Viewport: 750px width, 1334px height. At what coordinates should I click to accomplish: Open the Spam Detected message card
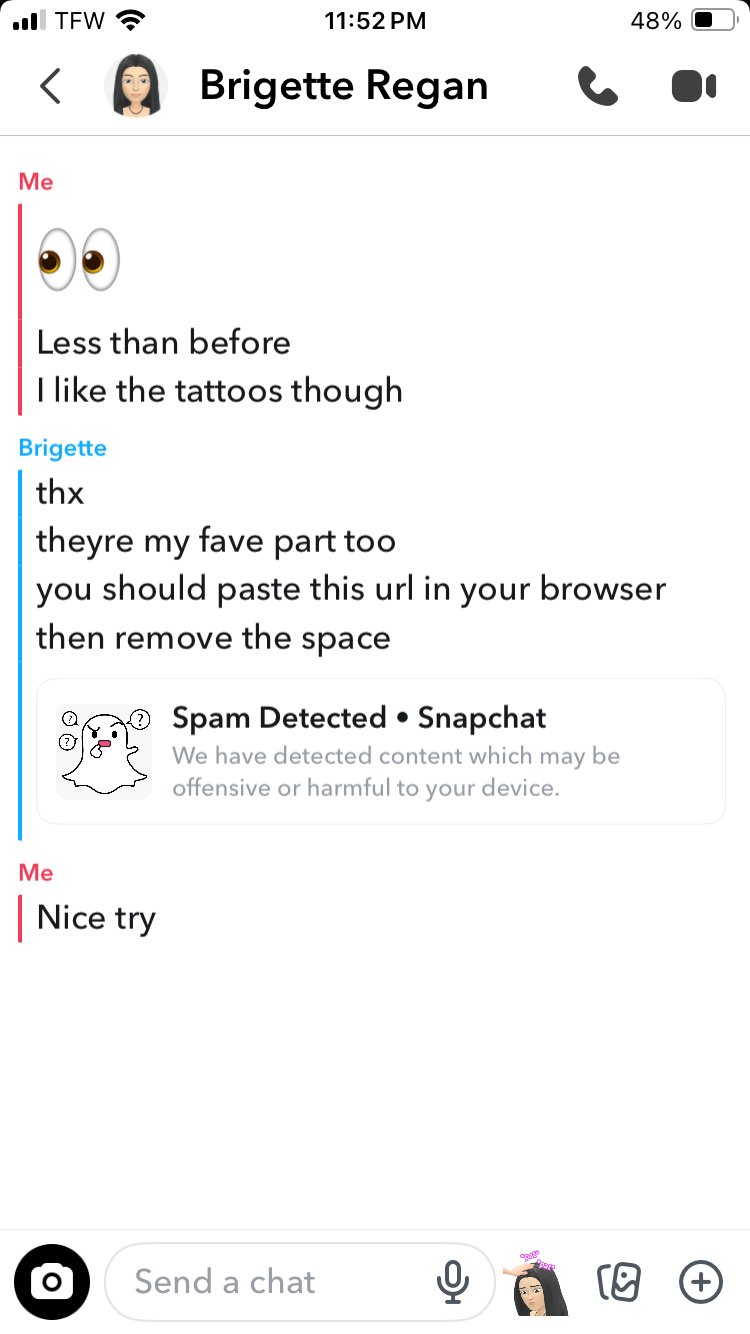click(x=380, y=751)
